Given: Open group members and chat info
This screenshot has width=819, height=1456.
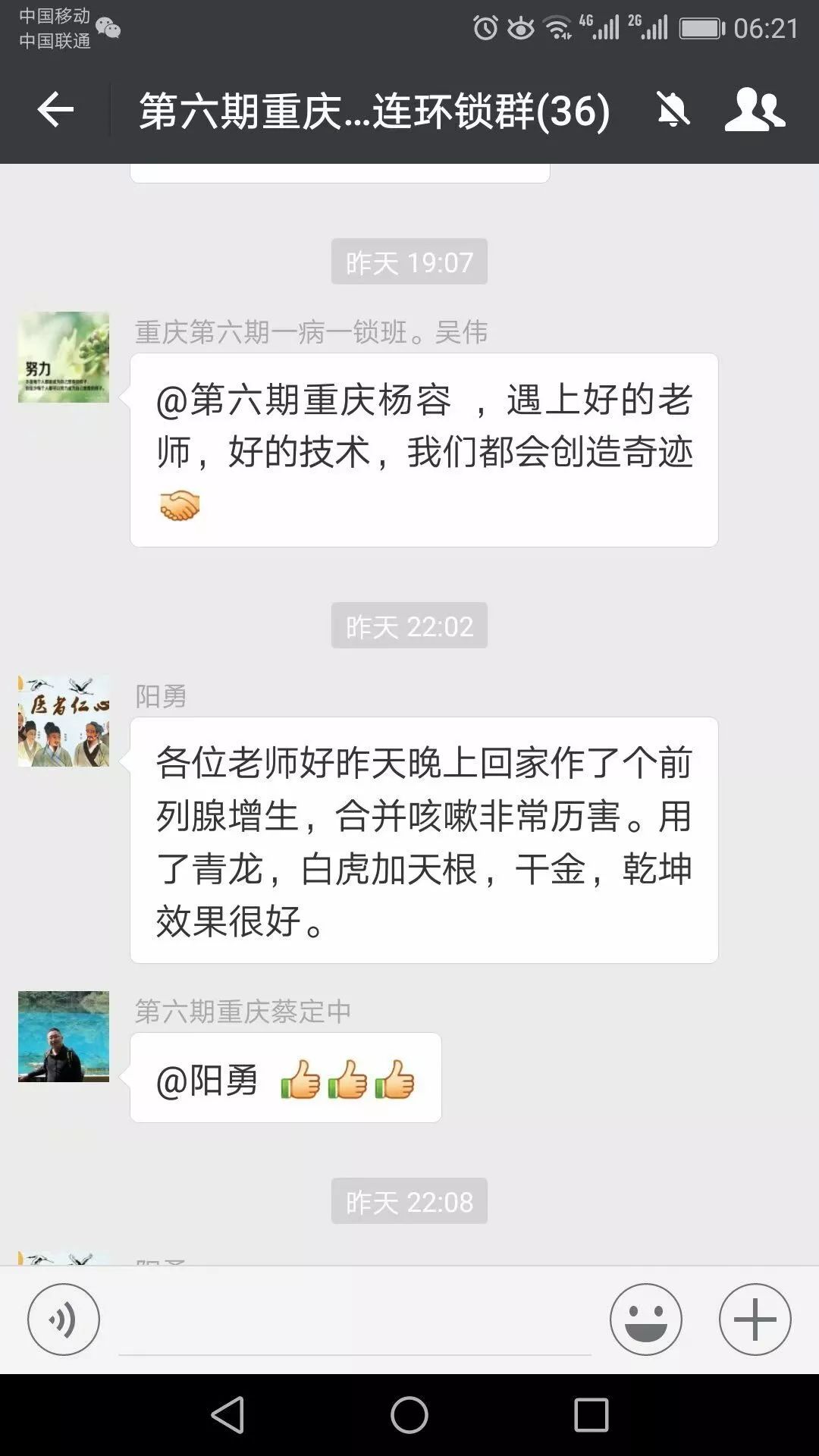Looking at the screenshot, I should (755, 111).
